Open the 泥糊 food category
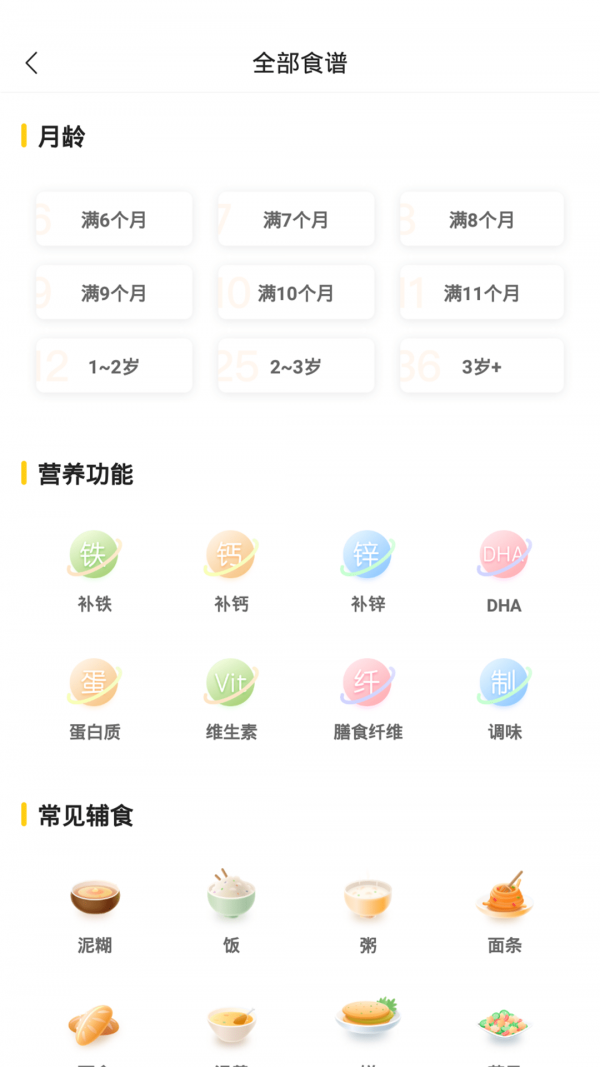The image size is (600, 1067). [x=94, y=910]
